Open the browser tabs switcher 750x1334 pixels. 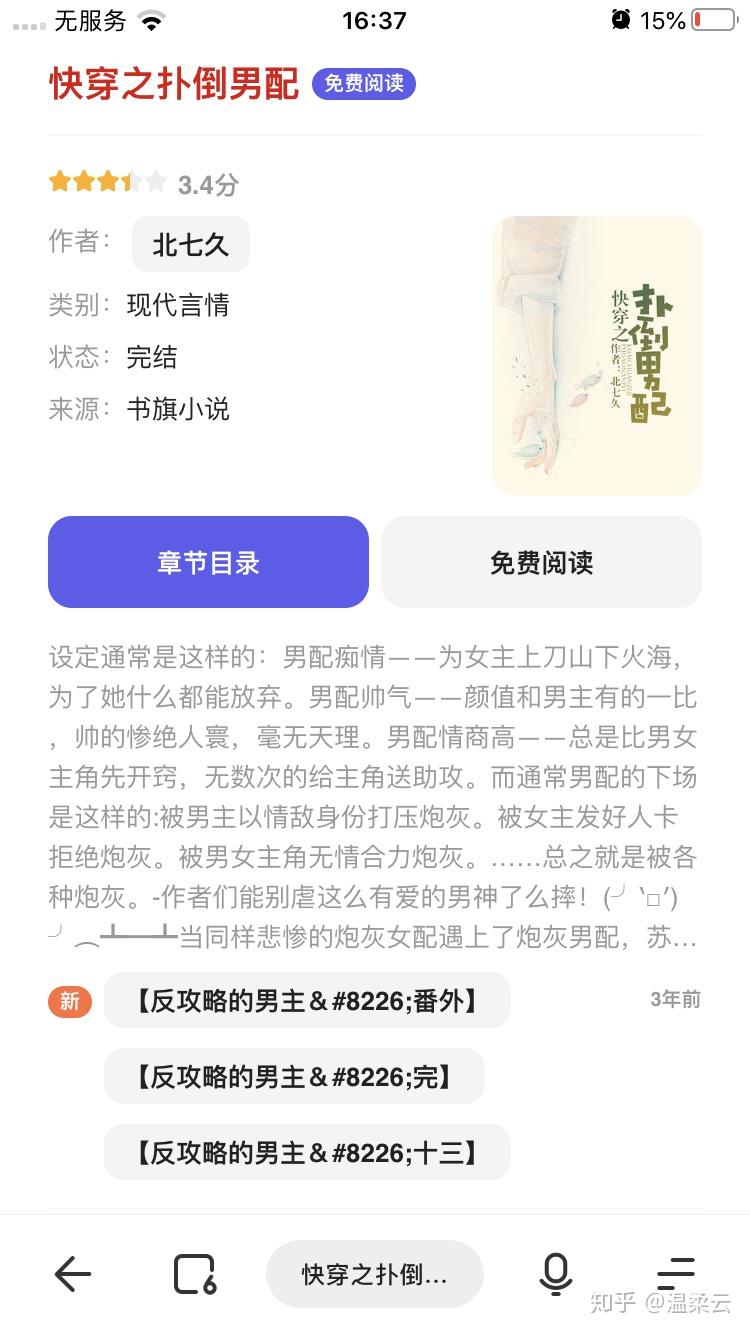[x=194, y=1274]
